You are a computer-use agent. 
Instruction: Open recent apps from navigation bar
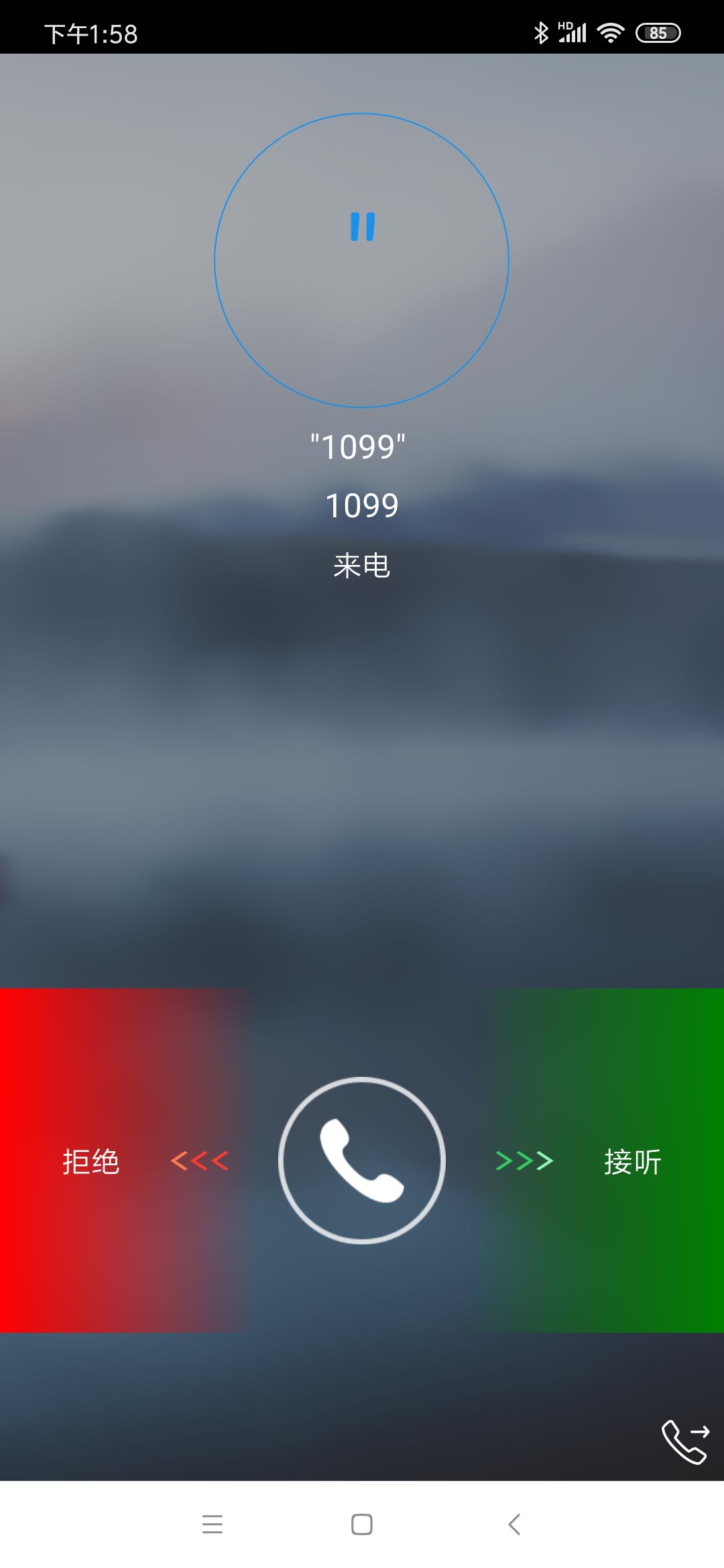[213, 1524]
